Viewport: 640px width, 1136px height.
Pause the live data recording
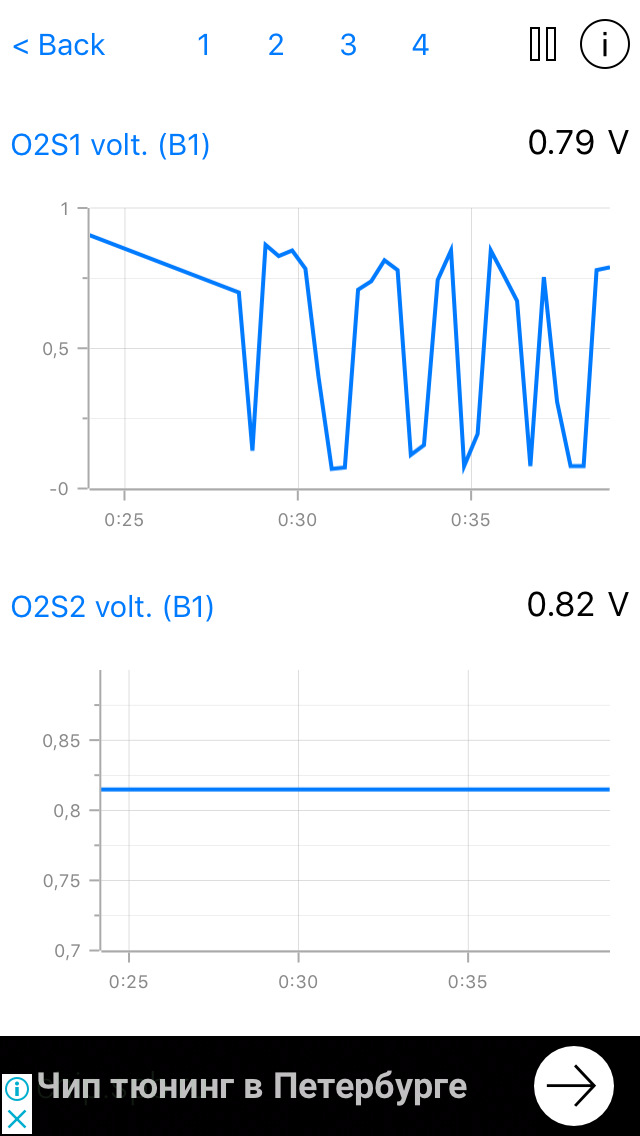point(543,45)
